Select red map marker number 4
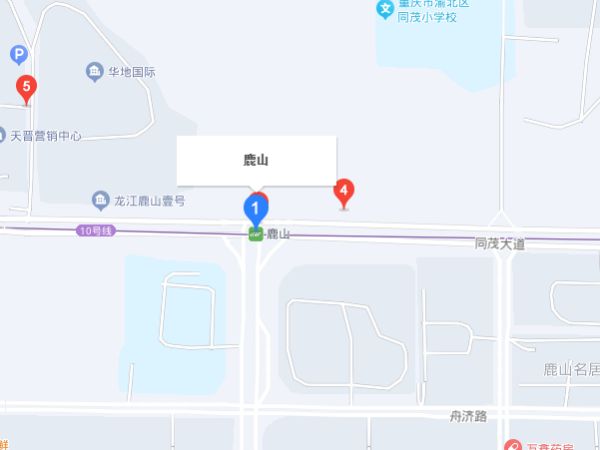 [344, 190]
